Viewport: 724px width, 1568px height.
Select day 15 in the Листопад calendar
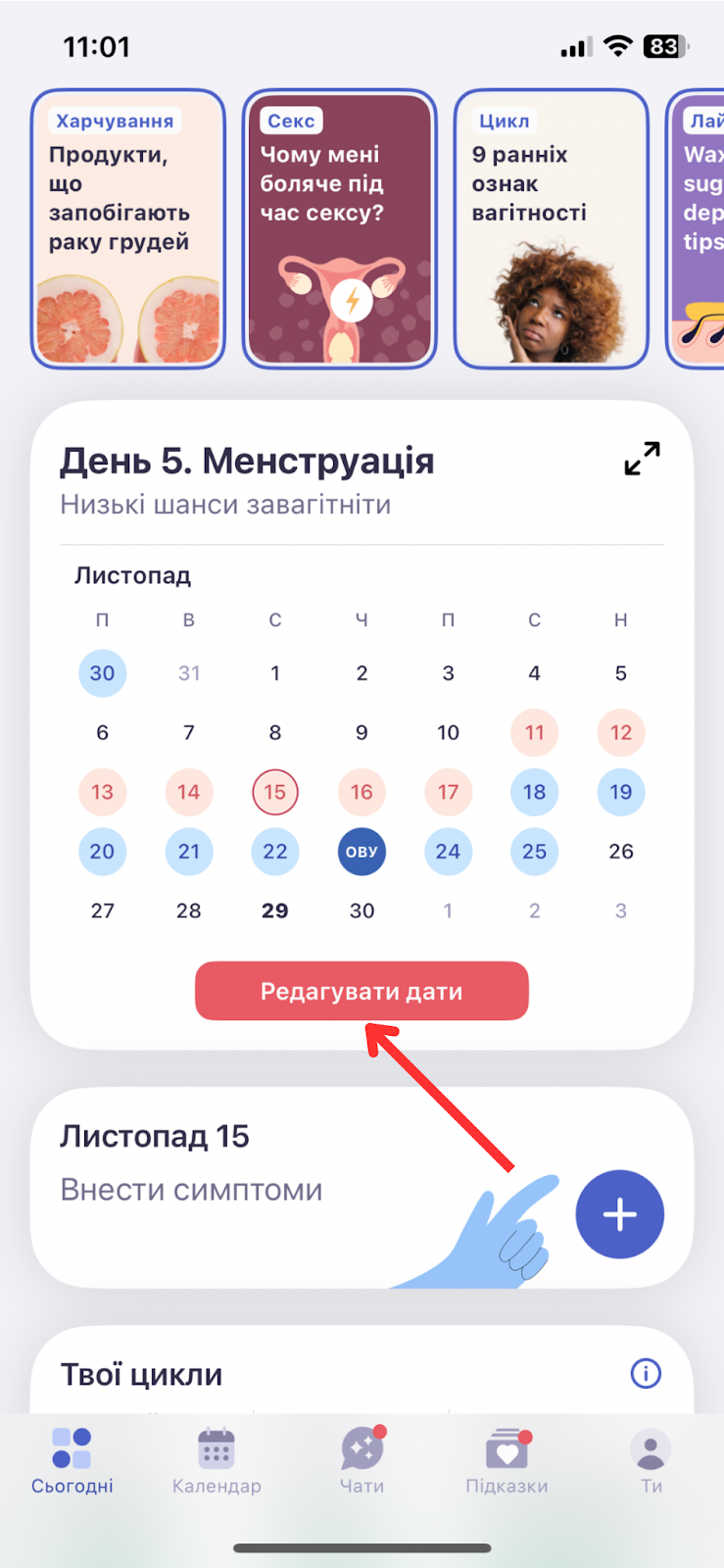click(x=275, y=792)
